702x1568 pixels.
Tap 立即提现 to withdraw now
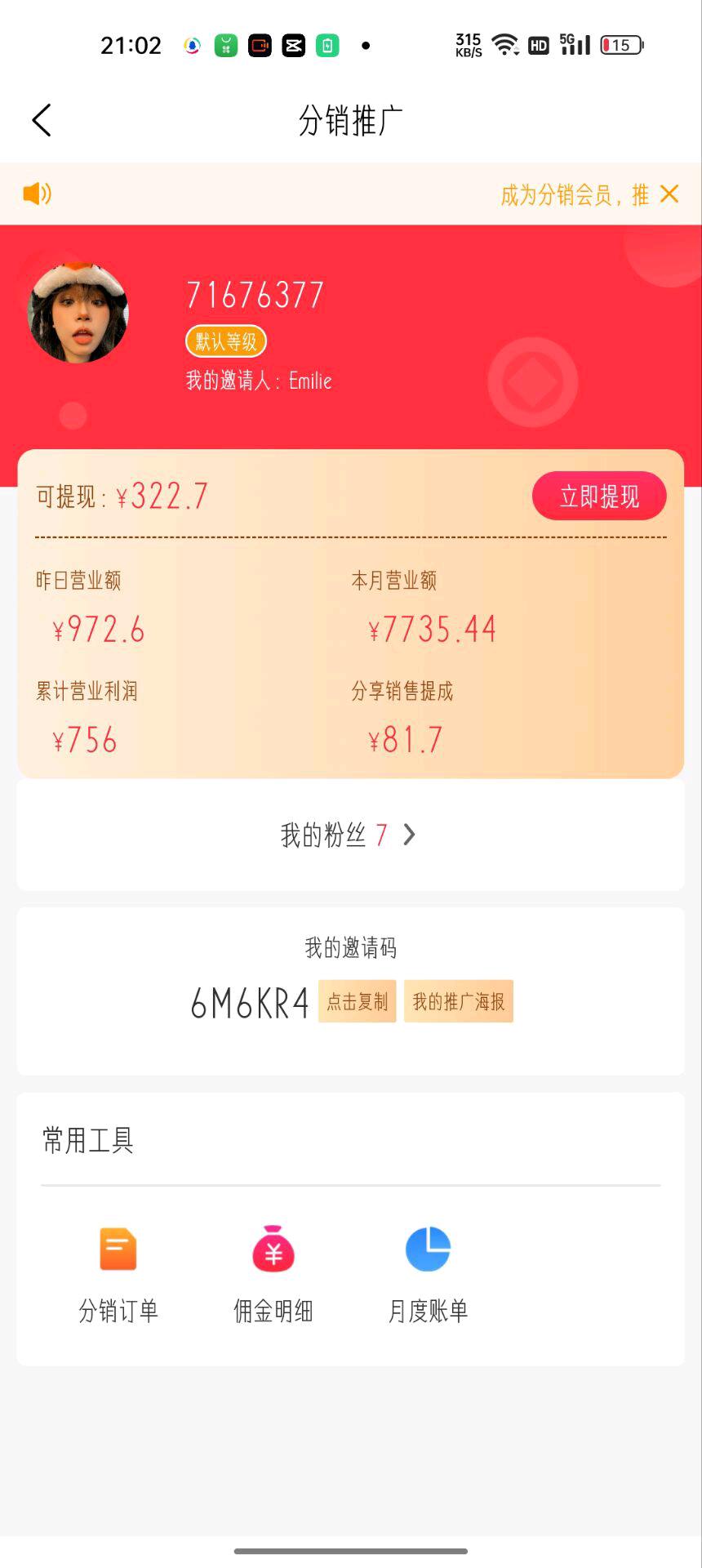tap(599, 496)
